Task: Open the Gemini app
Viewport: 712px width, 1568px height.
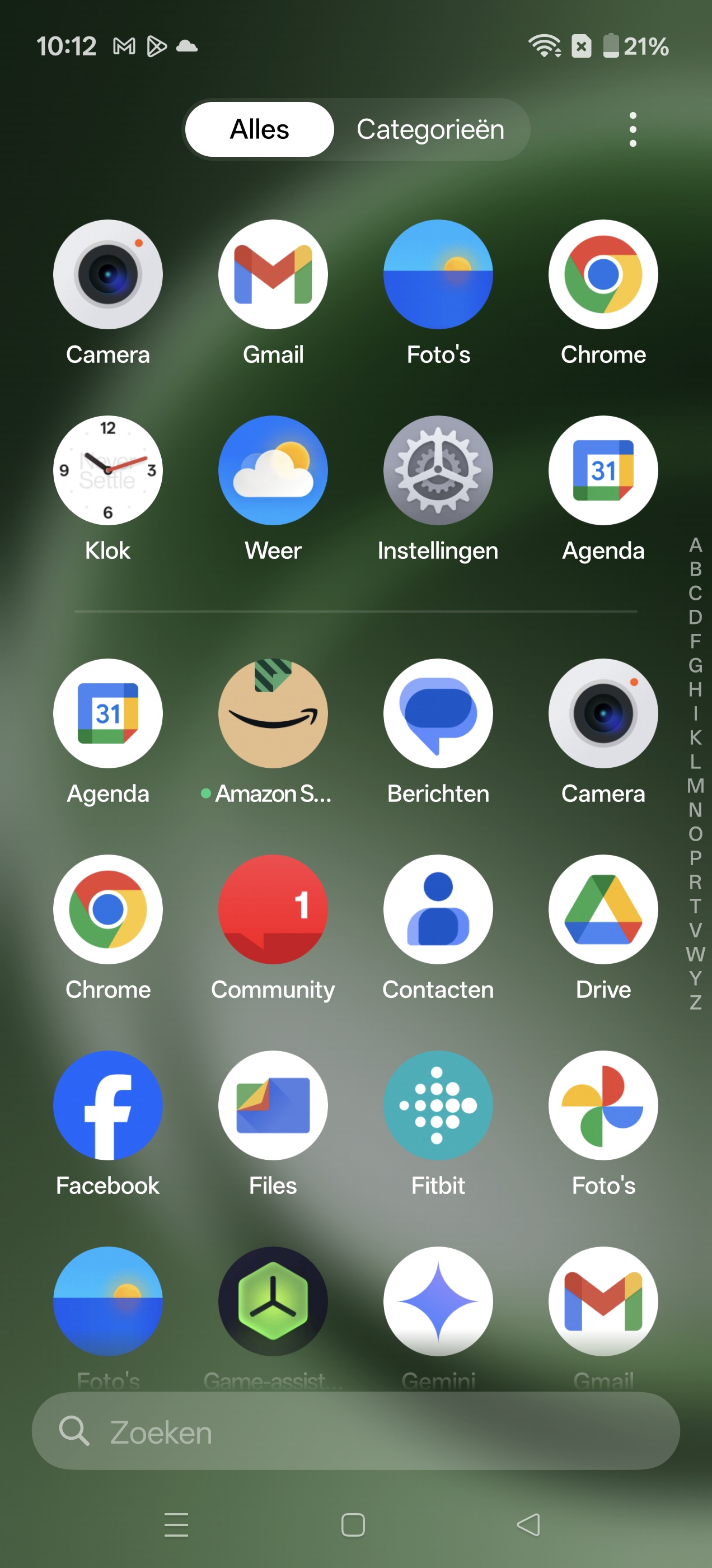Action: pos(438,1301)
